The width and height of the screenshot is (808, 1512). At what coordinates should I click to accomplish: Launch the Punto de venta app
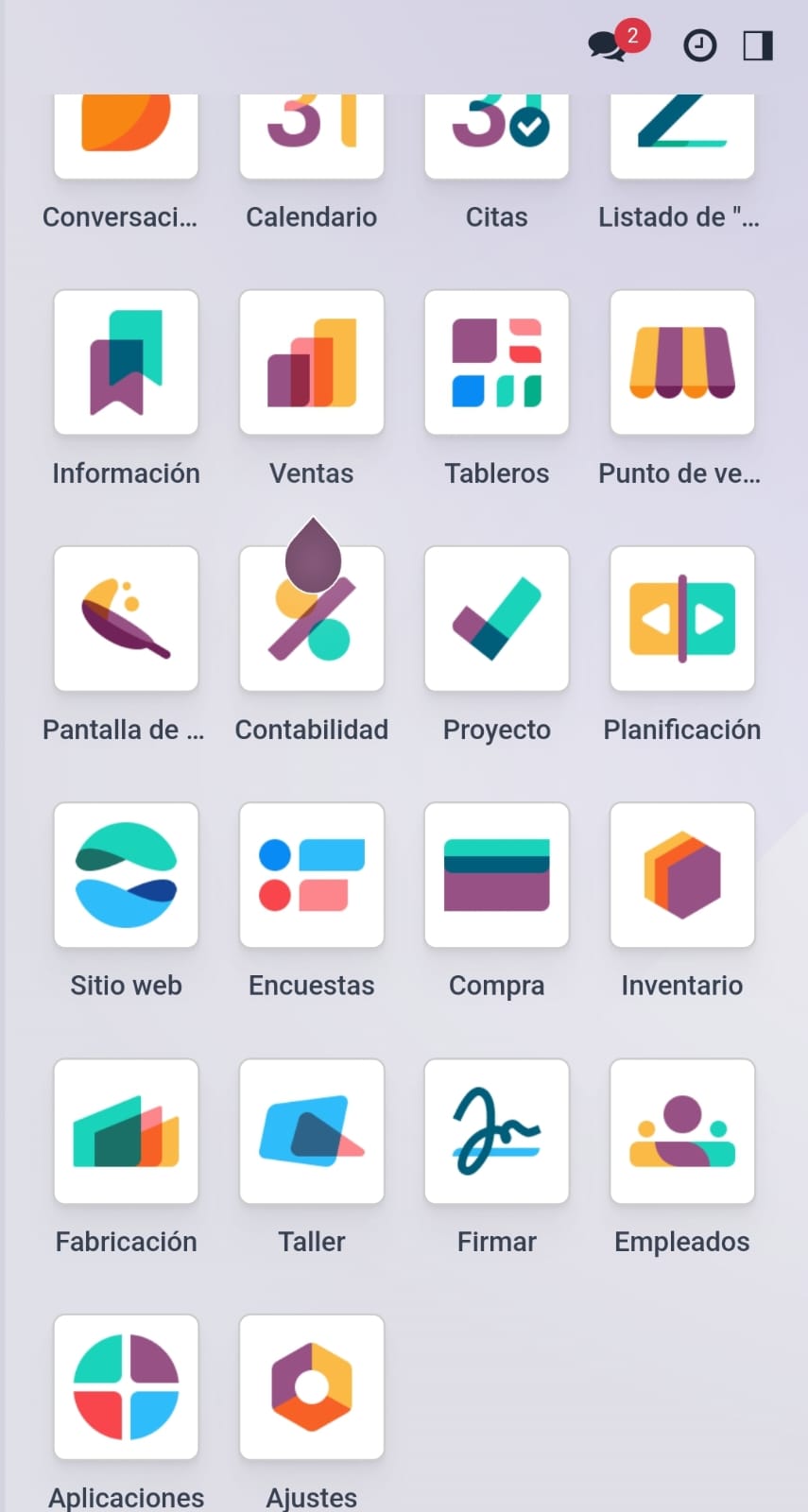[682, 363]
